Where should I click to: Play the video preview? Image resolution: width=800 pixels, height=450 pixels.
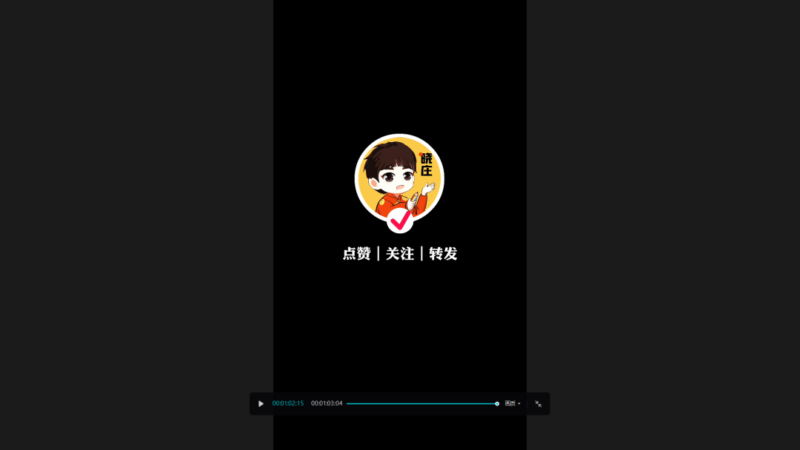pos(261,404)
